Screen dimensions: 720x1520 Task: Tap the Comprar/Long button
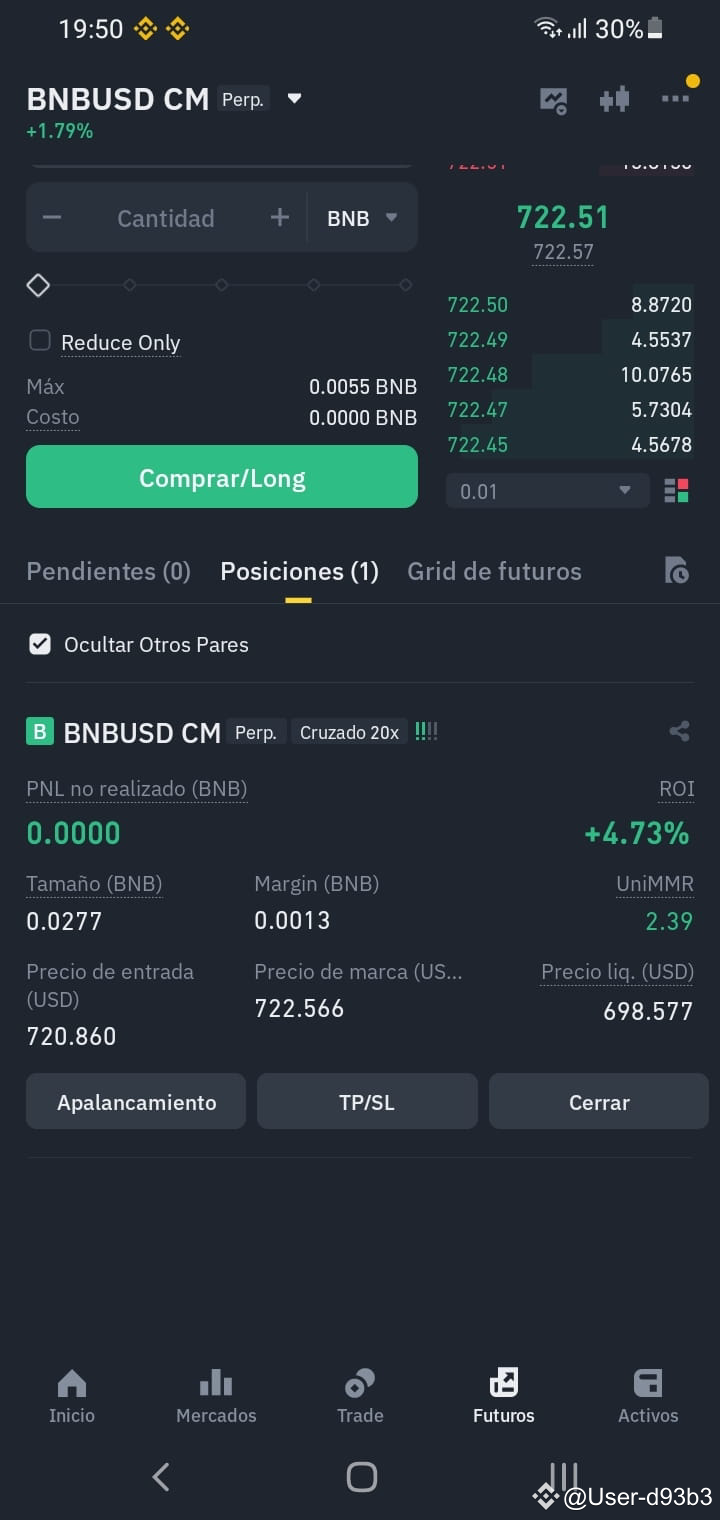coord(222,477)
